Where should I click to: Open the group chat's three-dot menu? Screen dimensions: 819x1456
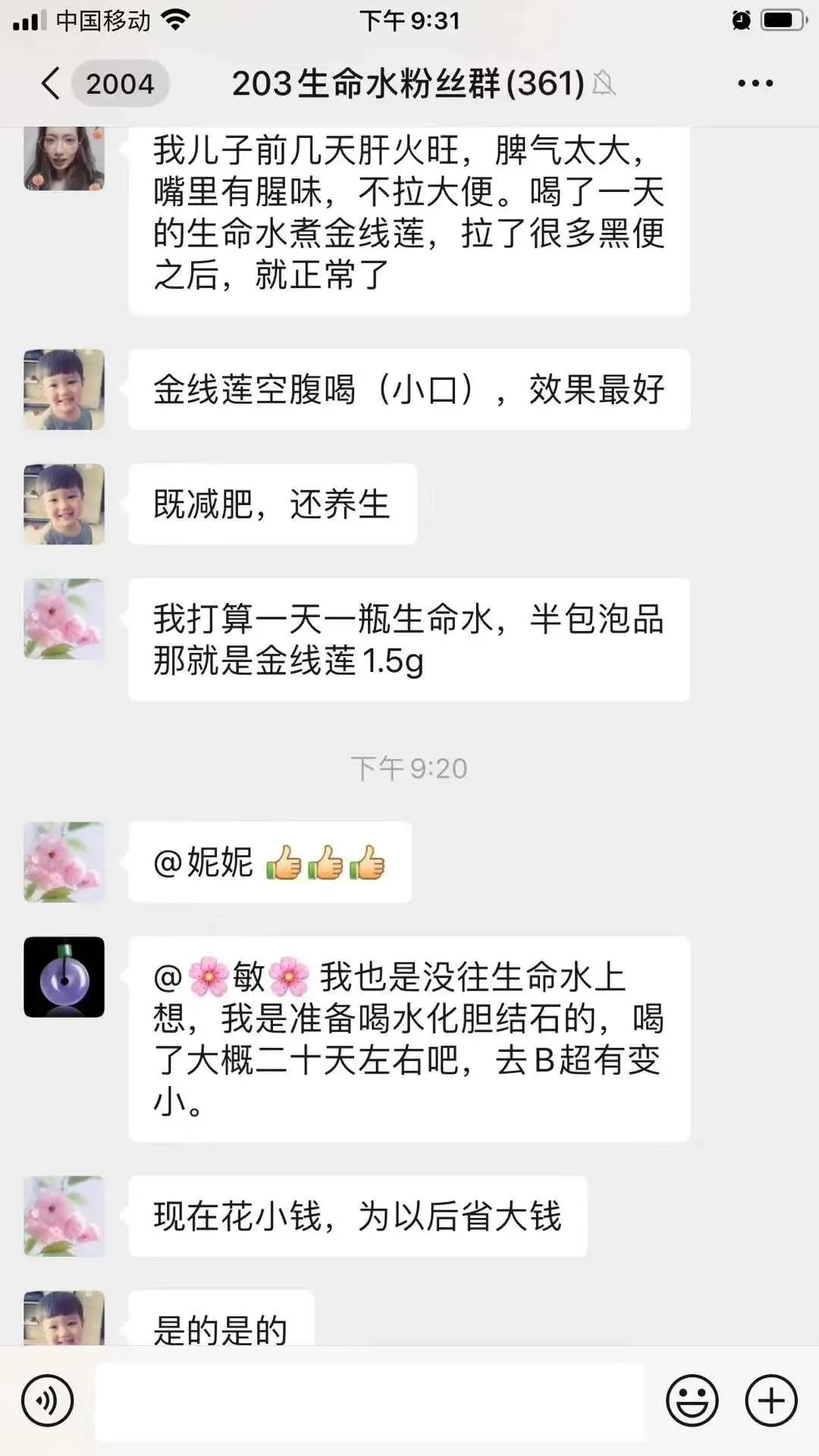pos(755,83)
